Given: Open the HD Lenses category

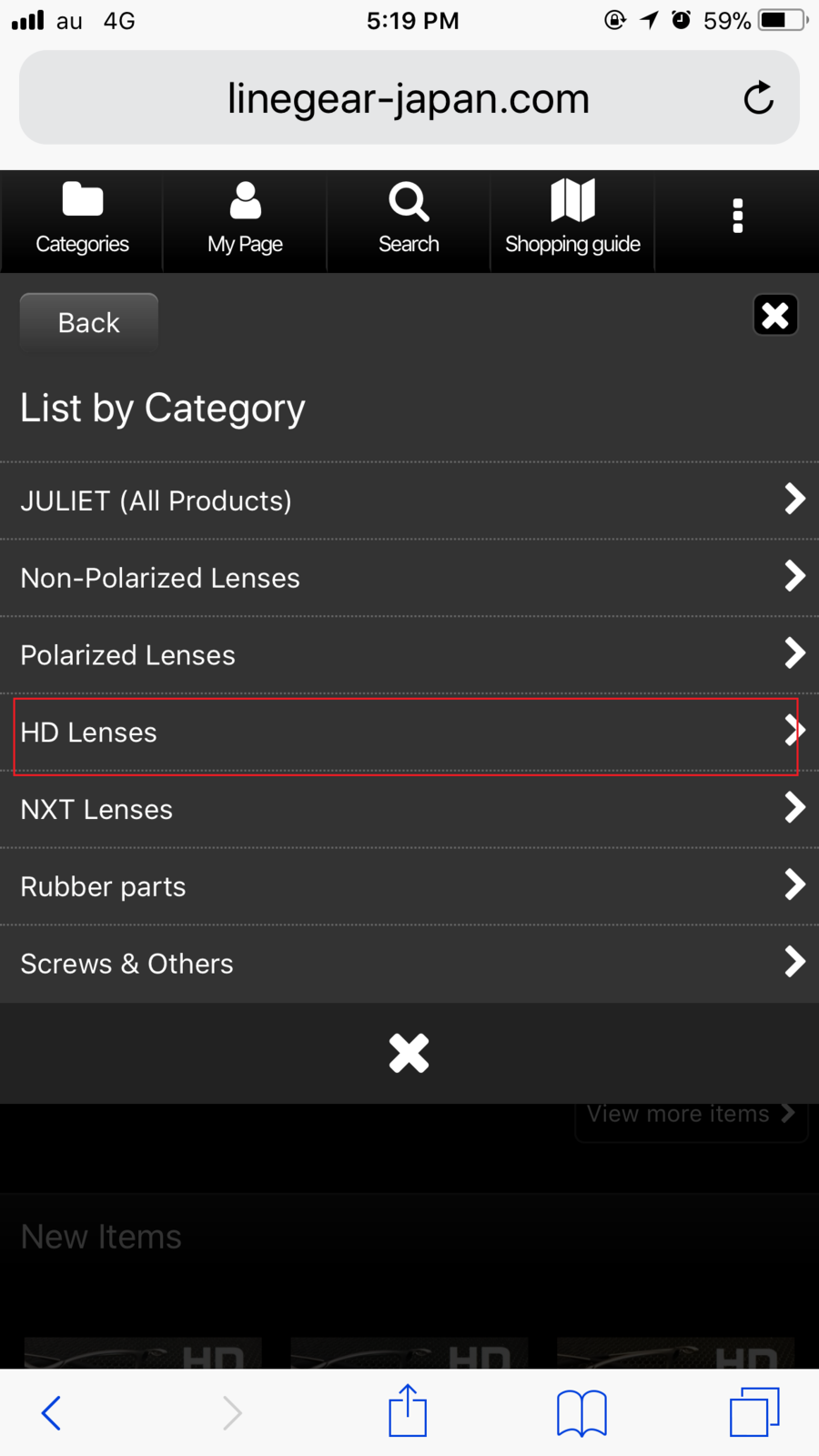Looking at the screenshot, I should tap(409, 733).
